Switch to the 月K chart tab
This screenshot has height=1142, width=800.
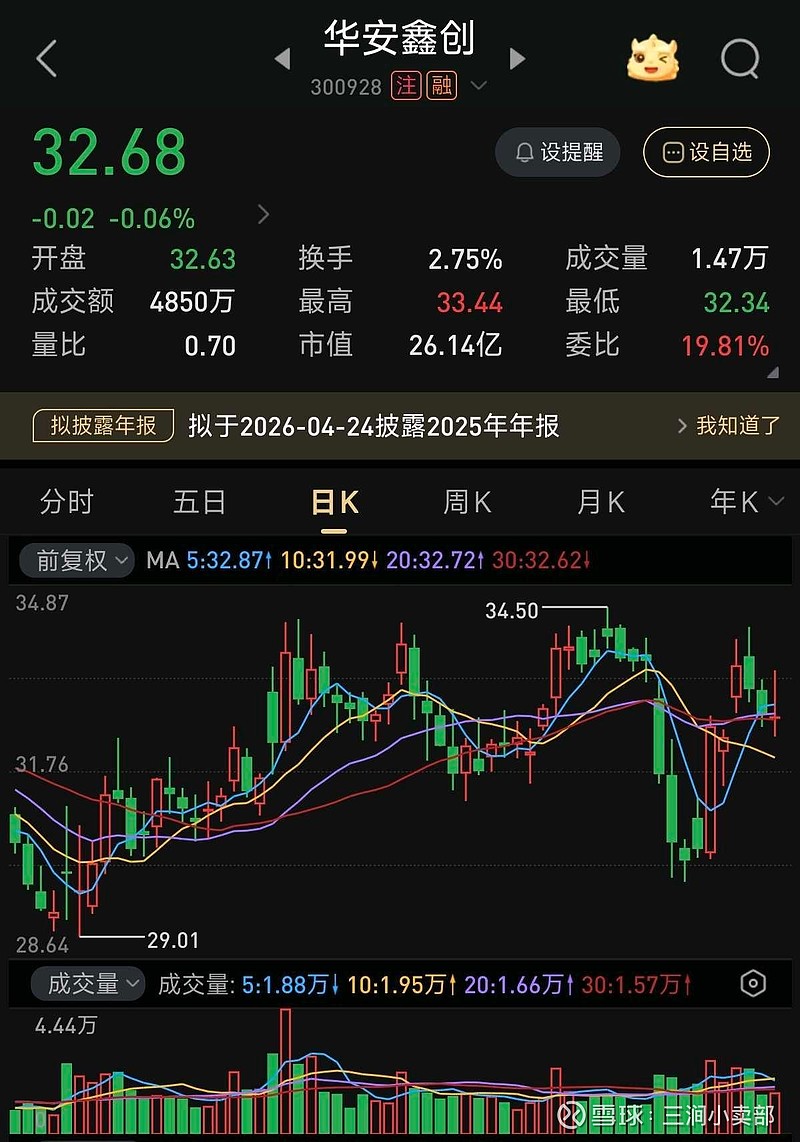point(601,502)
